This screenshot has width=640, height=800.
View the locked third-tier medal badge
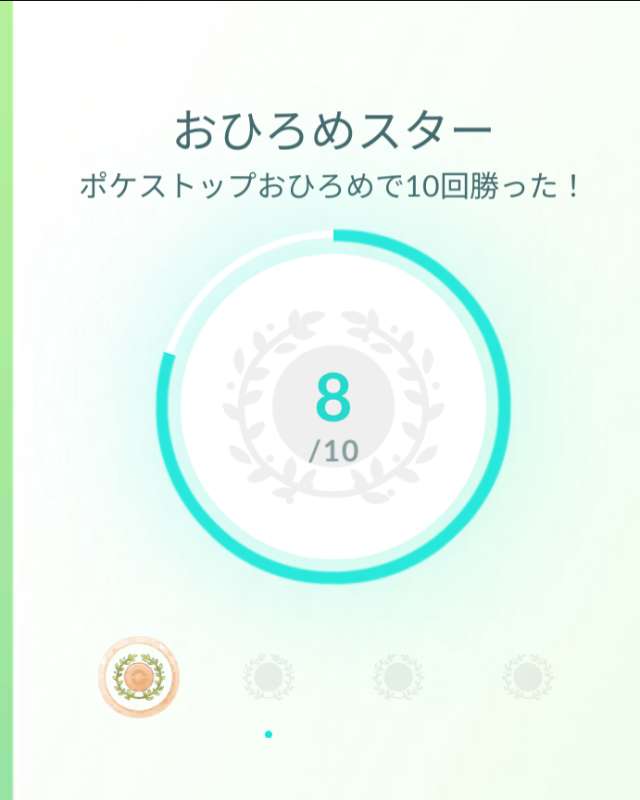point(398,677)
